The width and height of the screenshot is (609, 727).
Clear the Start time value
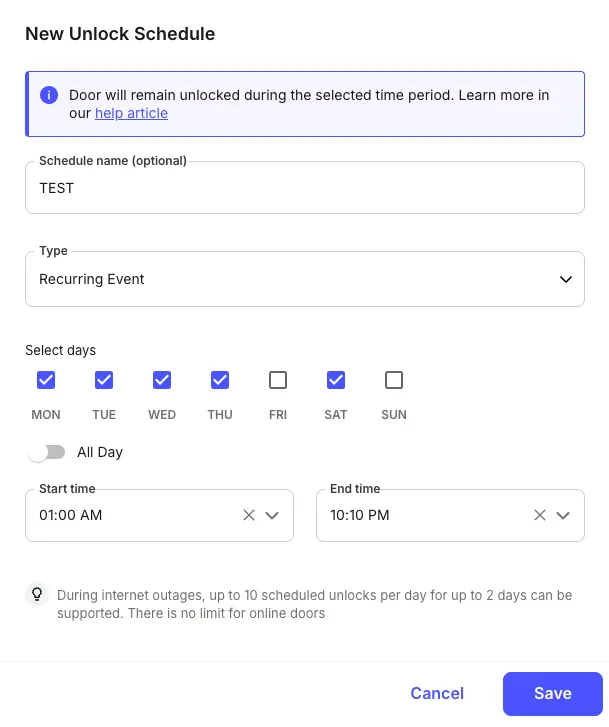click(x=249, y=515)
